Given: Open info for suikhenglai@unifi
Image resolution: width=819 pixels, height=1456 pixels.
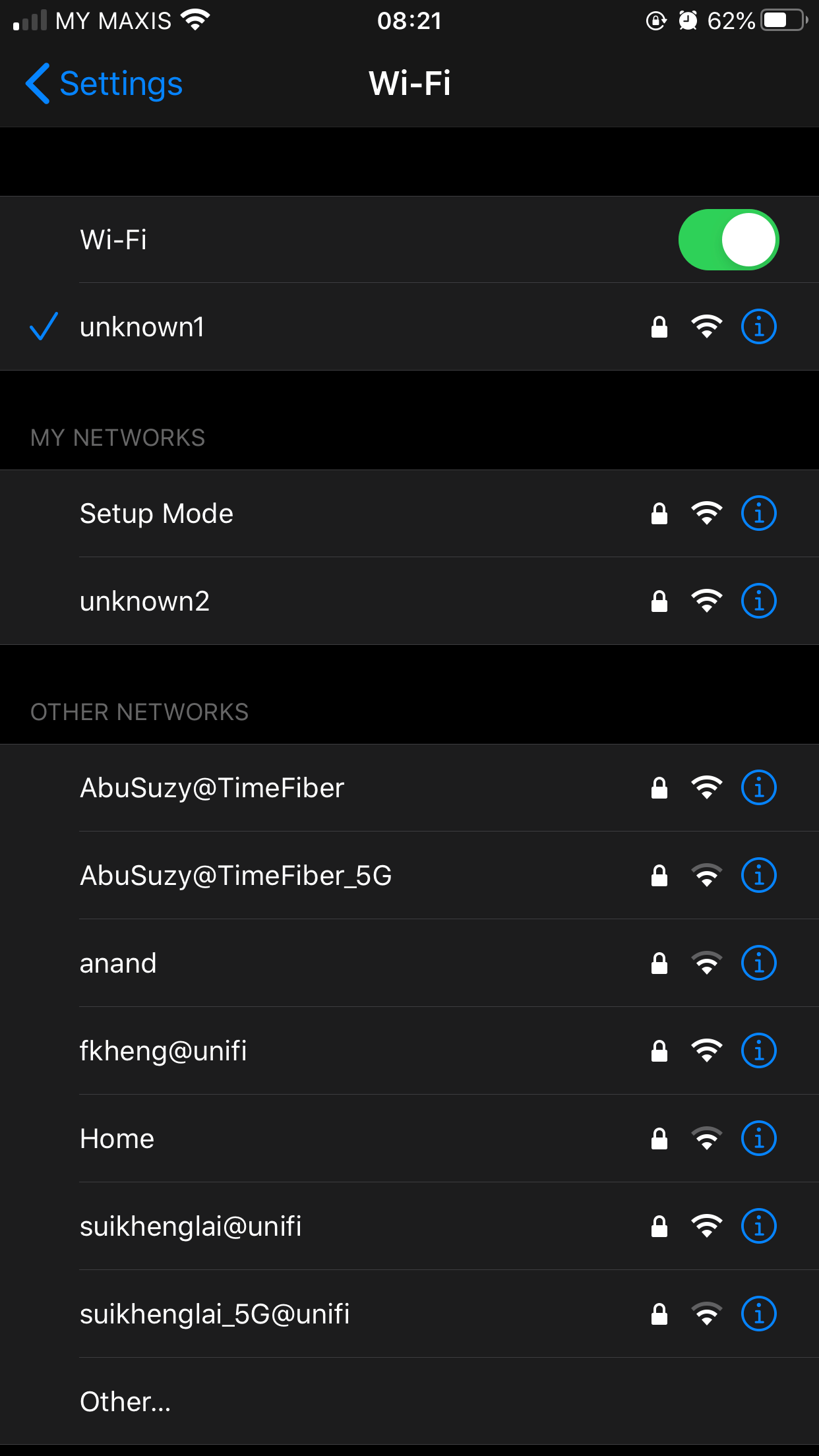Looking at the screenshot, I should [759, 1227].
